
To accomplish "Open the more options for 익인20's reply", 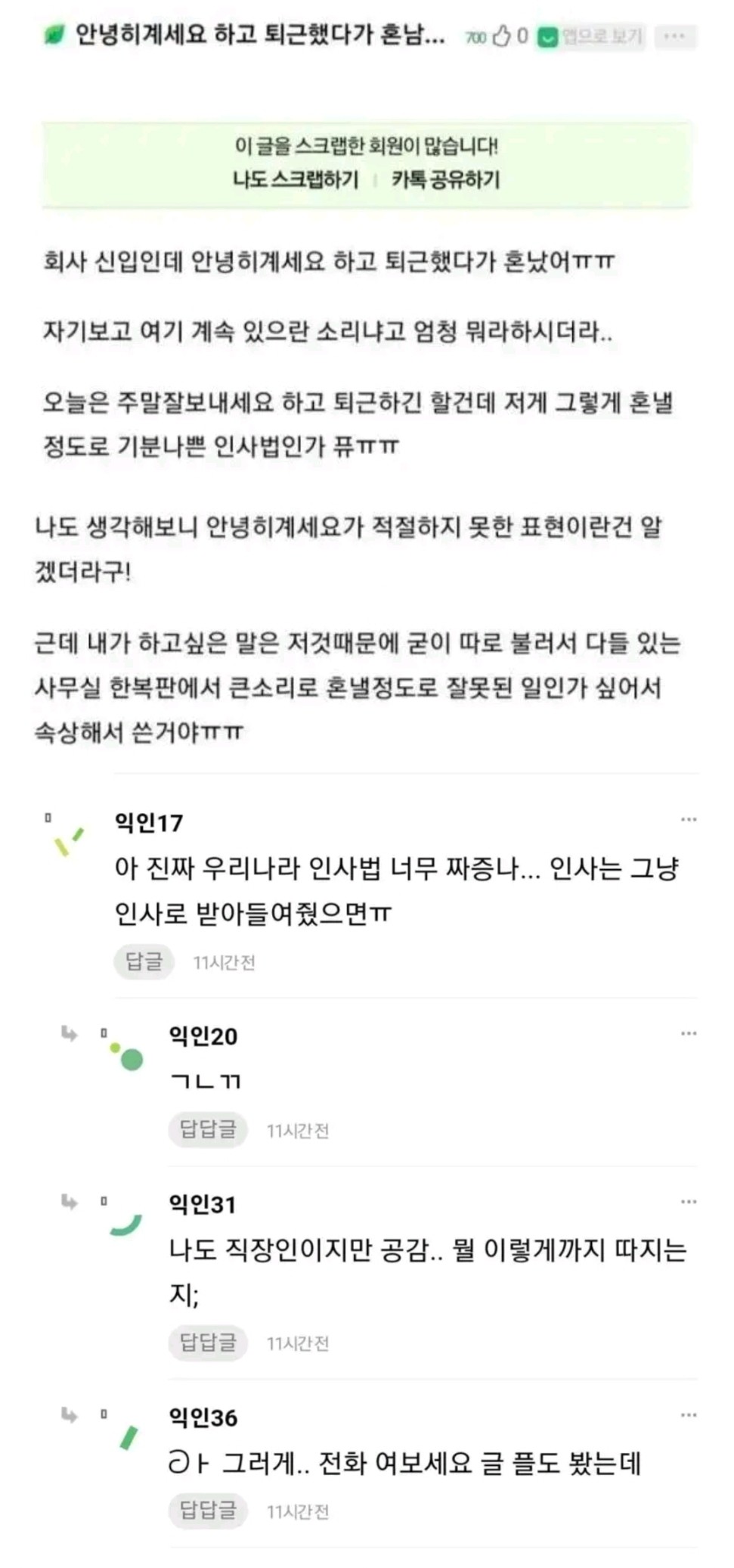I will (688, 1034).
